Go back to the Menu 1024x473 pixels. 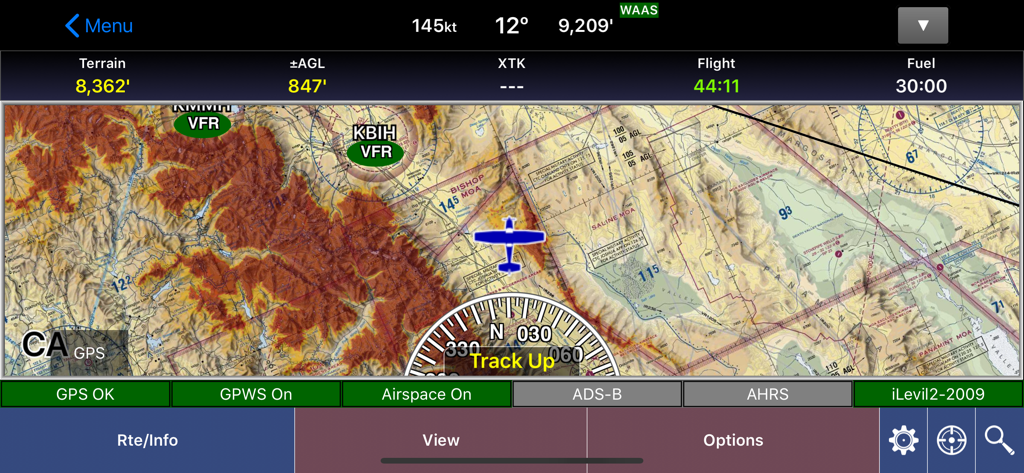98,26
